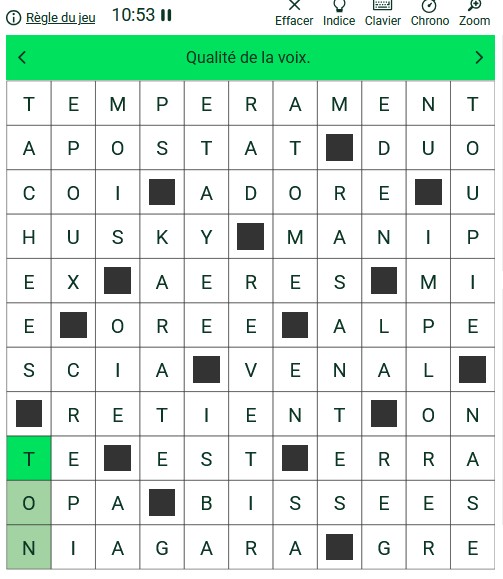The width and height of the screenshot is (503, 579).
Task: Tap the Zoom tool
Action: pos(475,14)
